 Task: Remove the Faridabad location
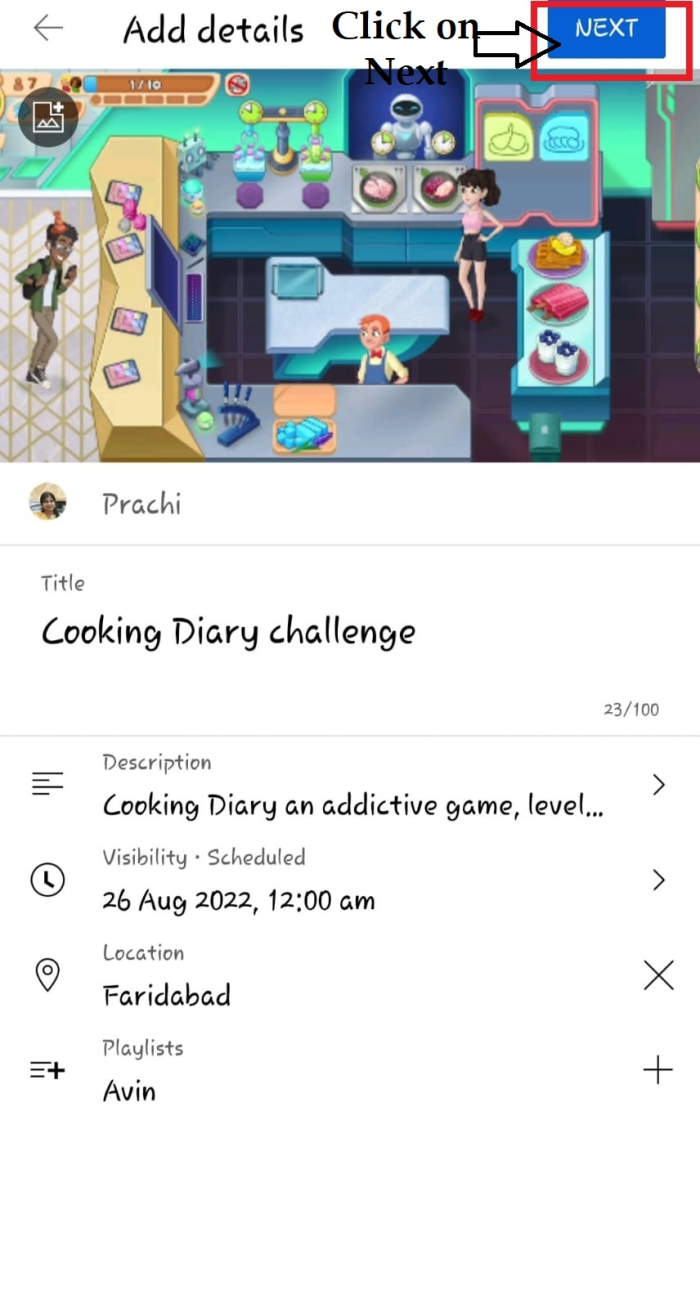click(x=658, y=975)
